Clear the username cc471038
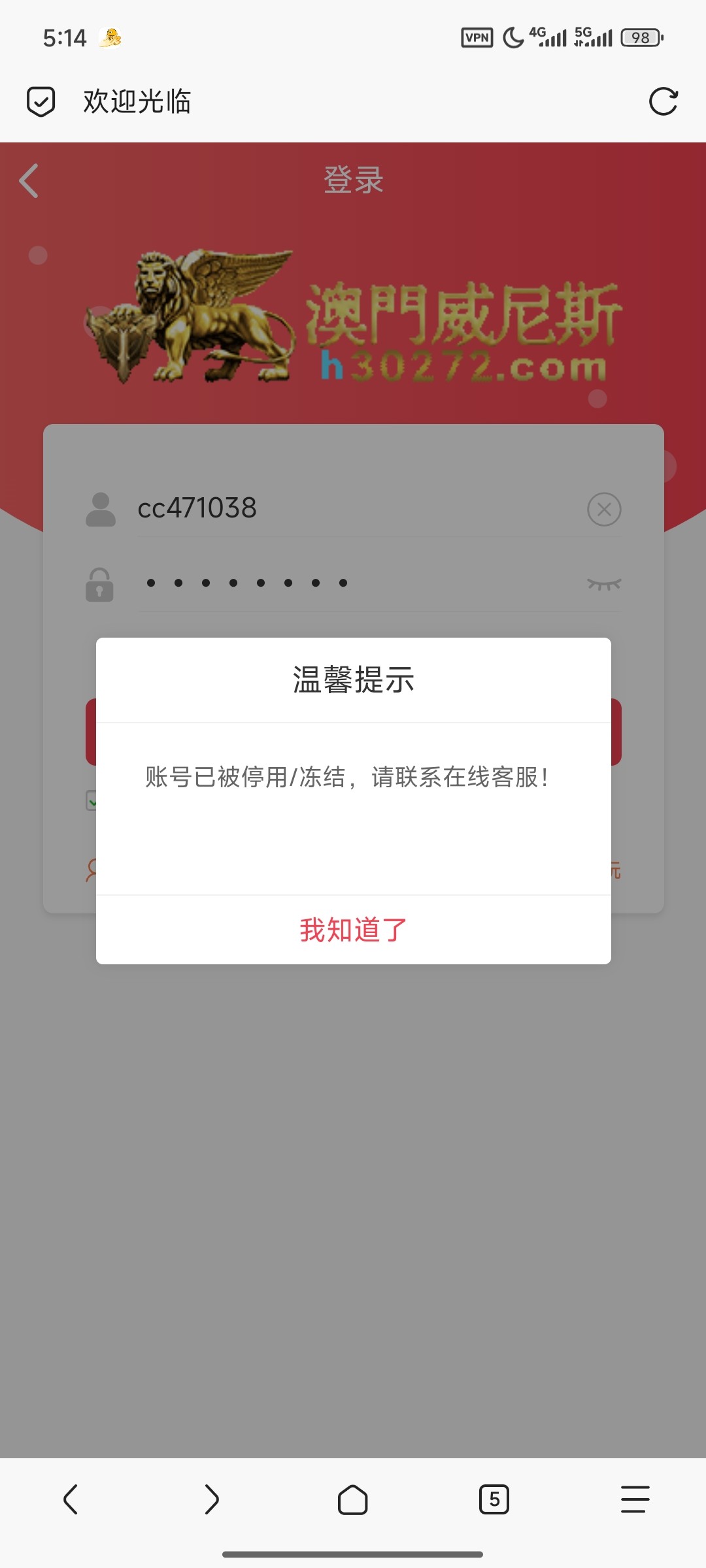The image size is (706, 1568). pyautogui.click(x=604, y=510)
